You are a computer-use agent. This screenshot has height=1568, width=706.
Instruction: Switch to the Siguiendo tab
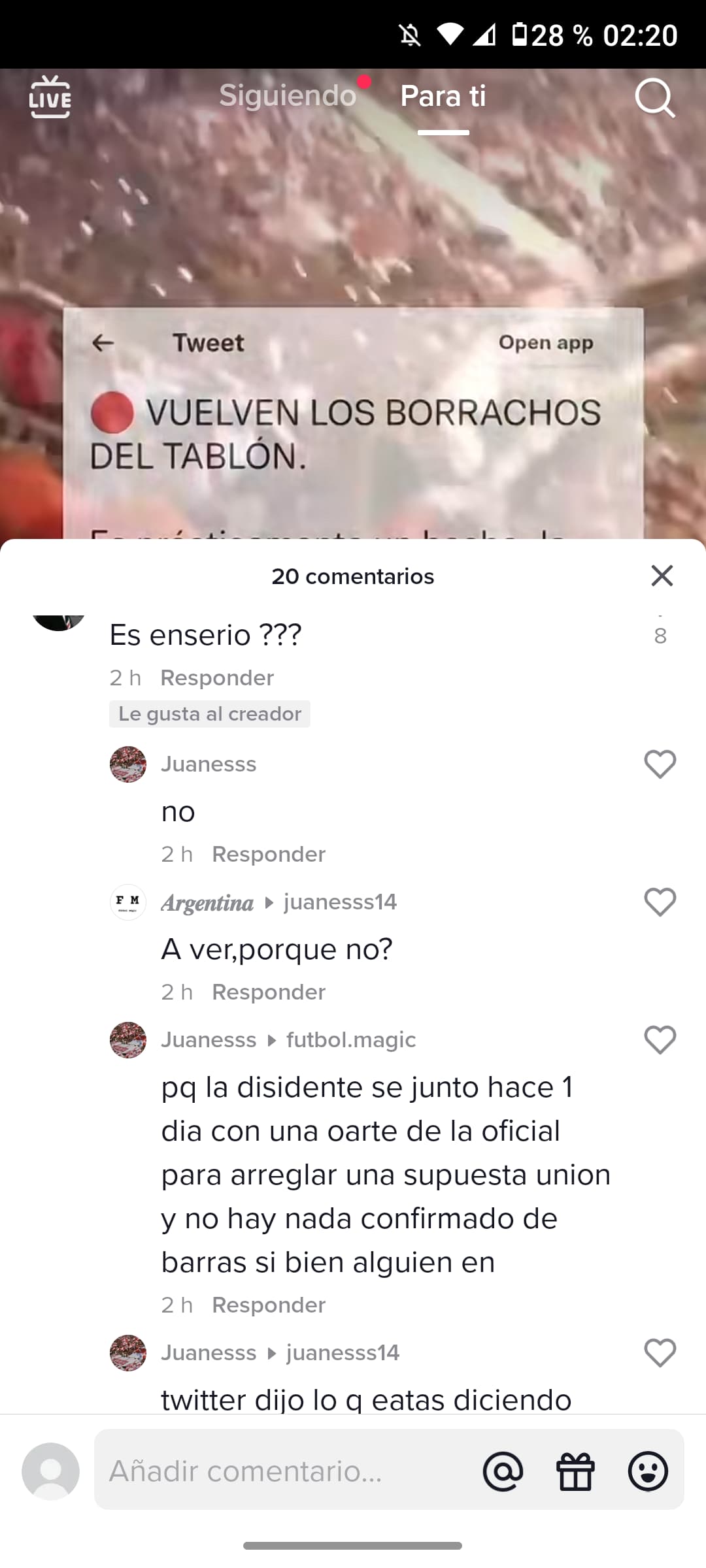(x=288, y=96)
